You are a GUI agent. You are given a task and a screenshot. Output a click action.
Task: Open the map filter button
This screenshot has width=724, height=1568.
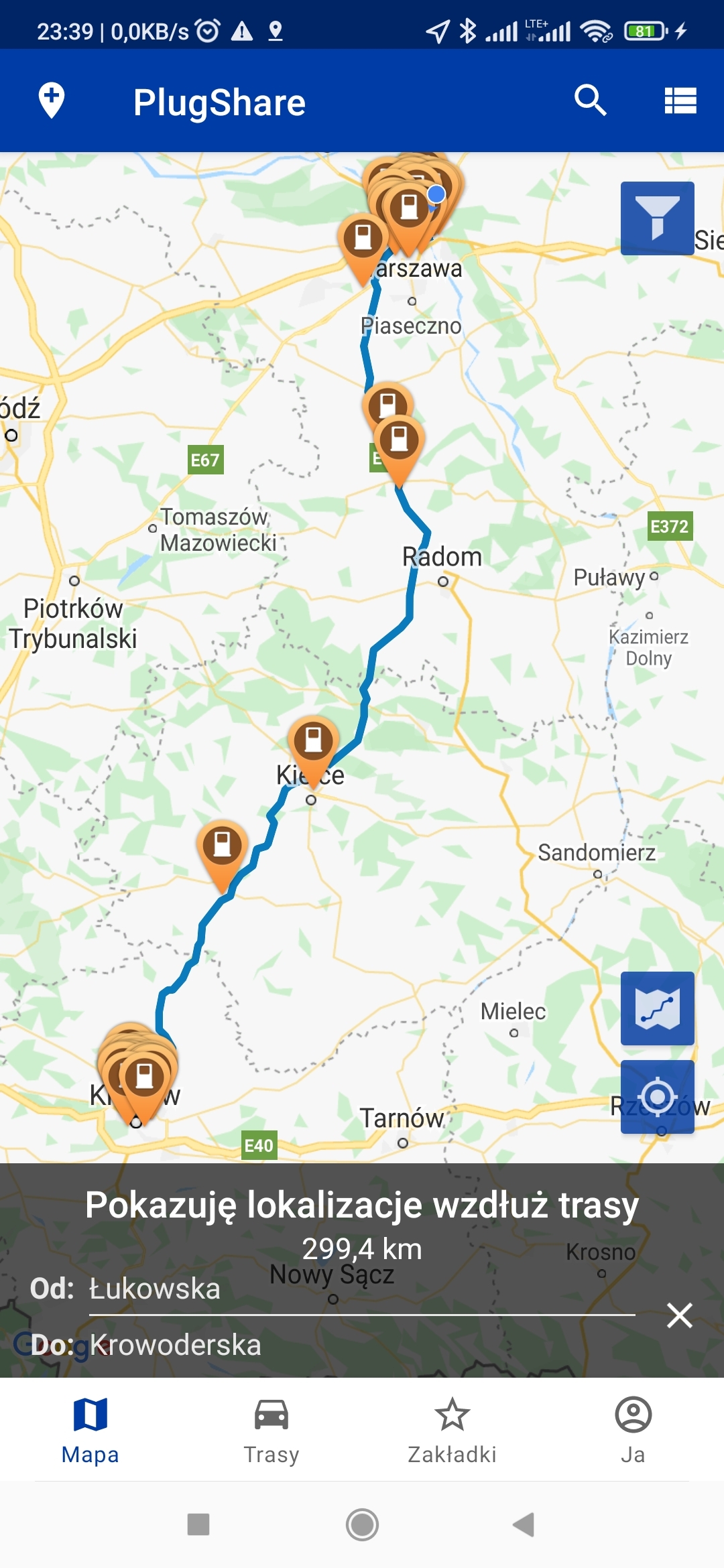657,218
